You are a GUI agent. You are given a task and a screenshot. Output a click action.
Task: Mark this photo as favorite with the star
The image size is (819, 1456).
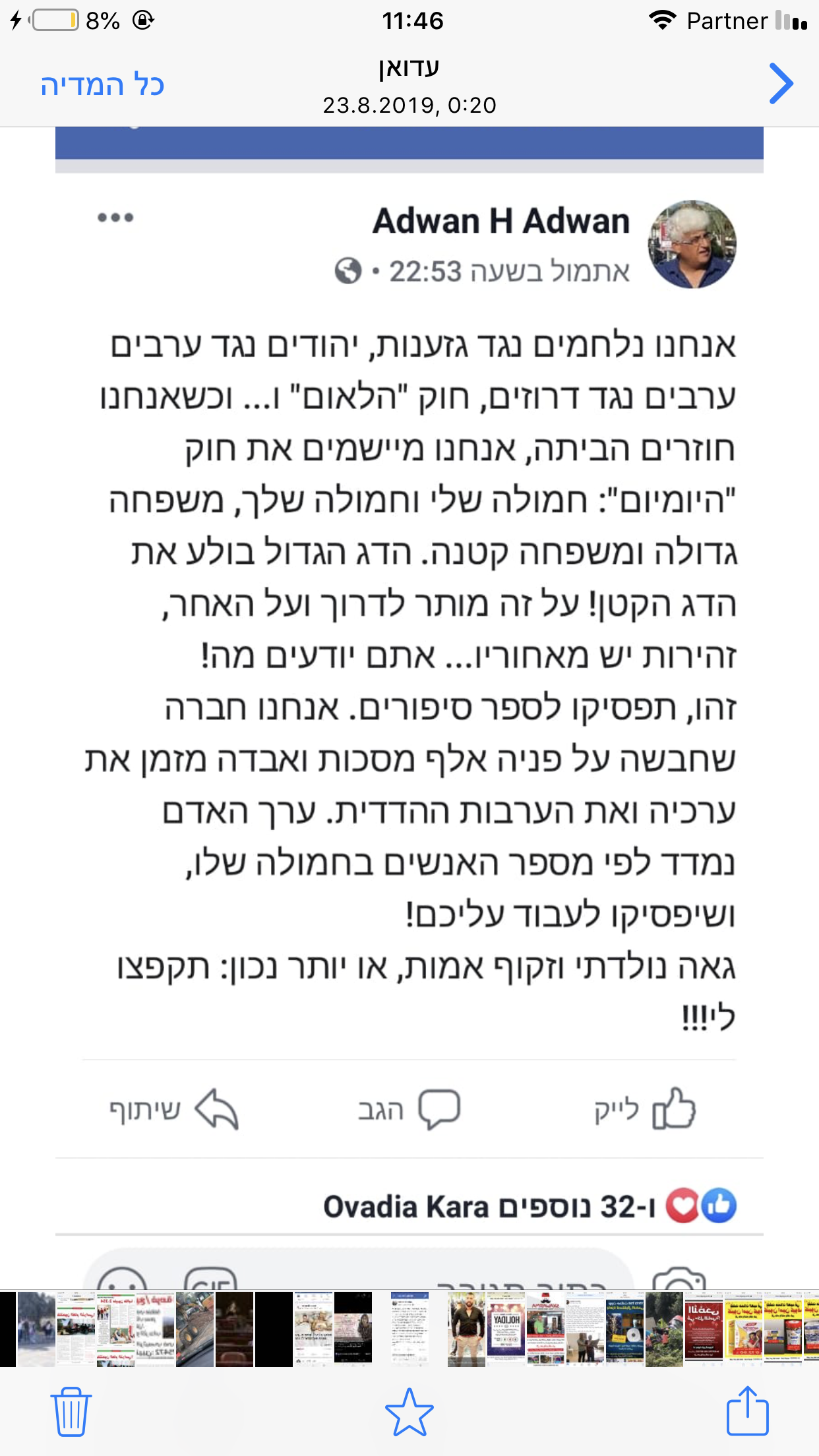(409, 1412)
